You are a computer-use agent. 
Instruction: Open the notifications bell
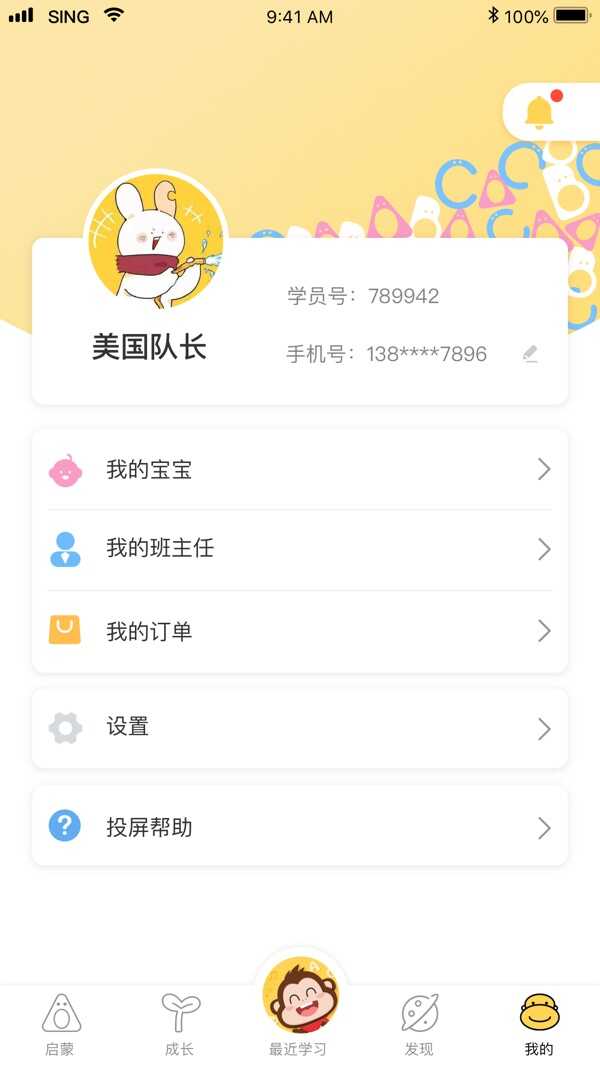point(541,112)
